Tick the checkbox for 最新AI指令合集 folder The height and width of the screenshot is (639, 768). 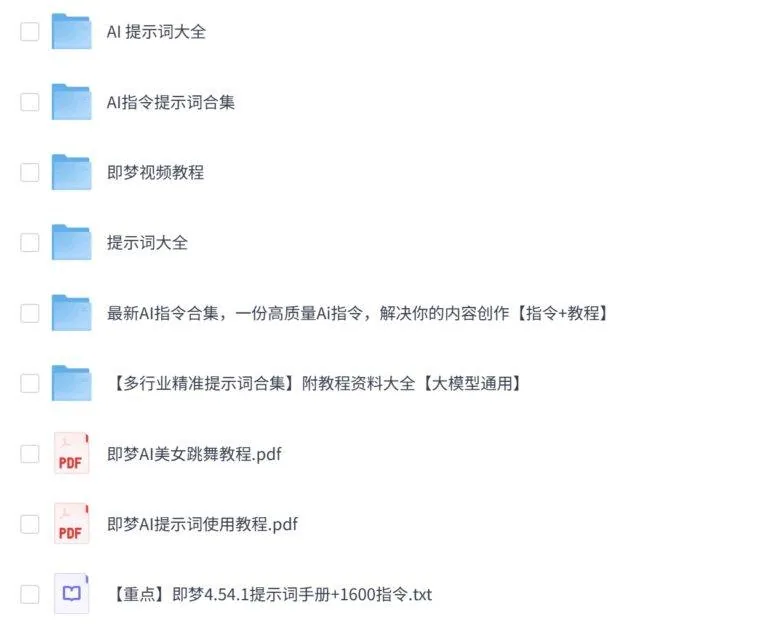pos(30,313)
